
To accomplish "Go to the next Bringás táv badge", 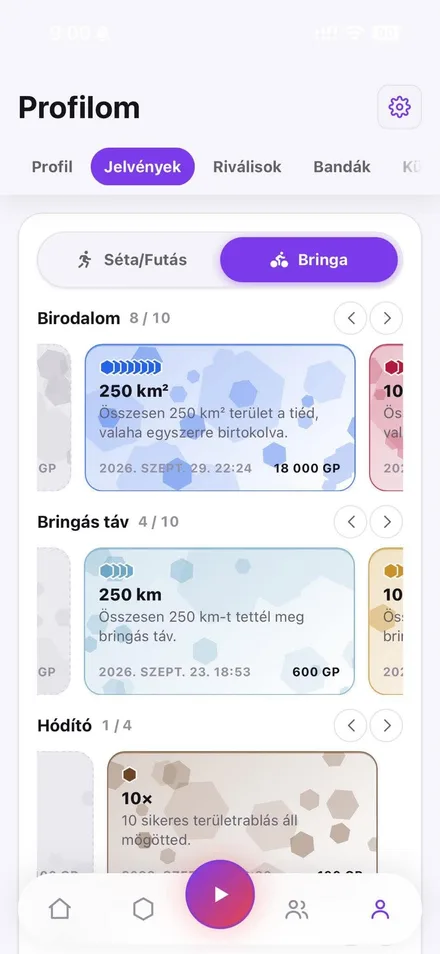I will tap(386, 521).
